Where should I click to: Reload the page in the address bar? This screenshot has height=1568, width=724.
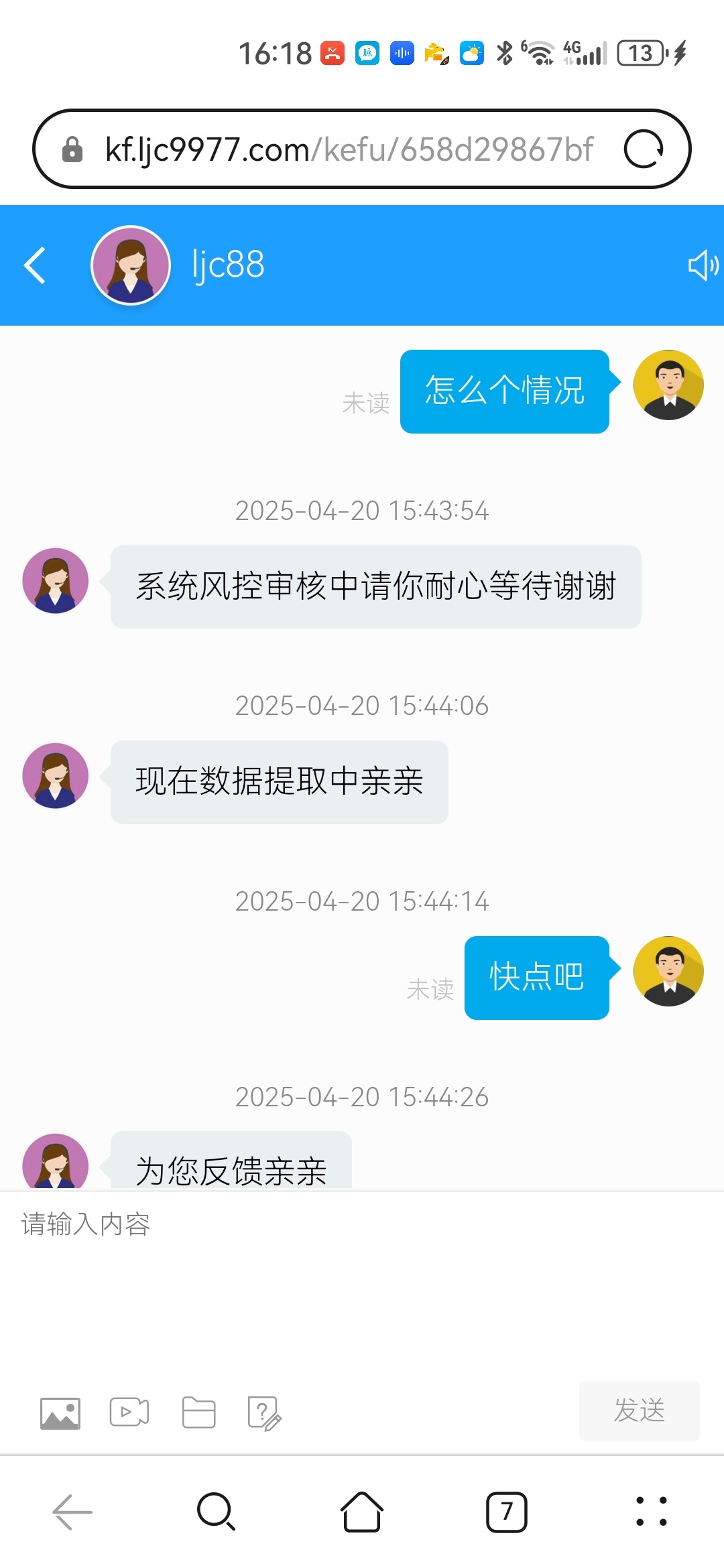tap(644, 149)
